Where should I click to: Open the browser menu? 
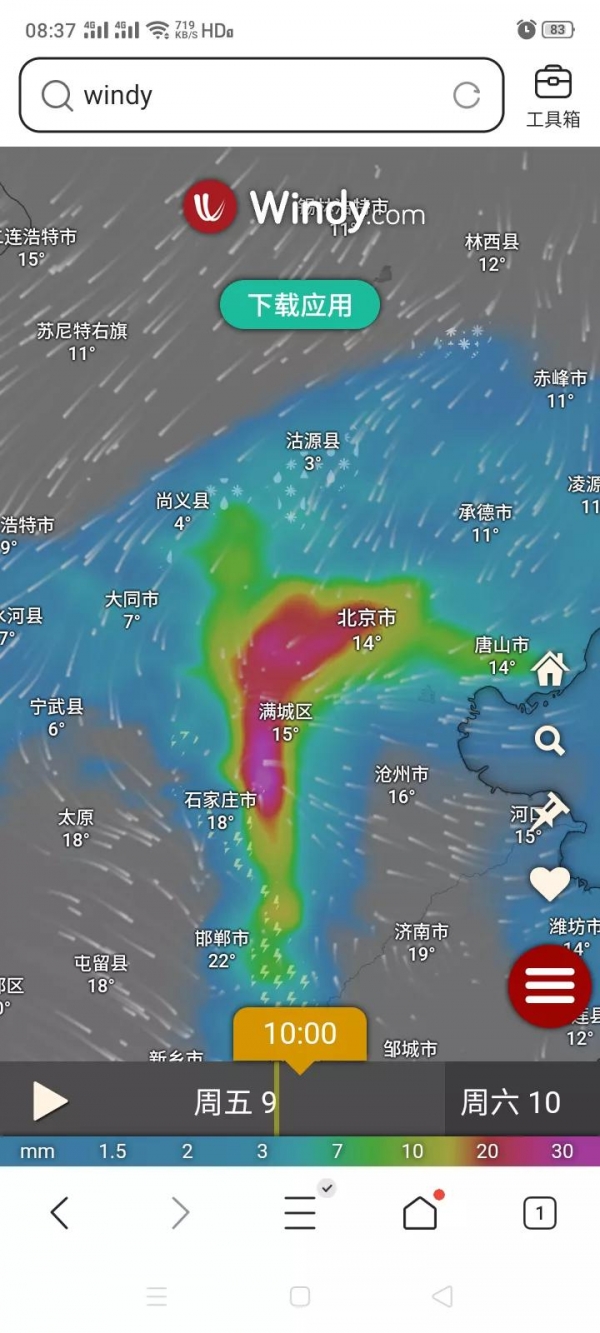pos(300,1213)
